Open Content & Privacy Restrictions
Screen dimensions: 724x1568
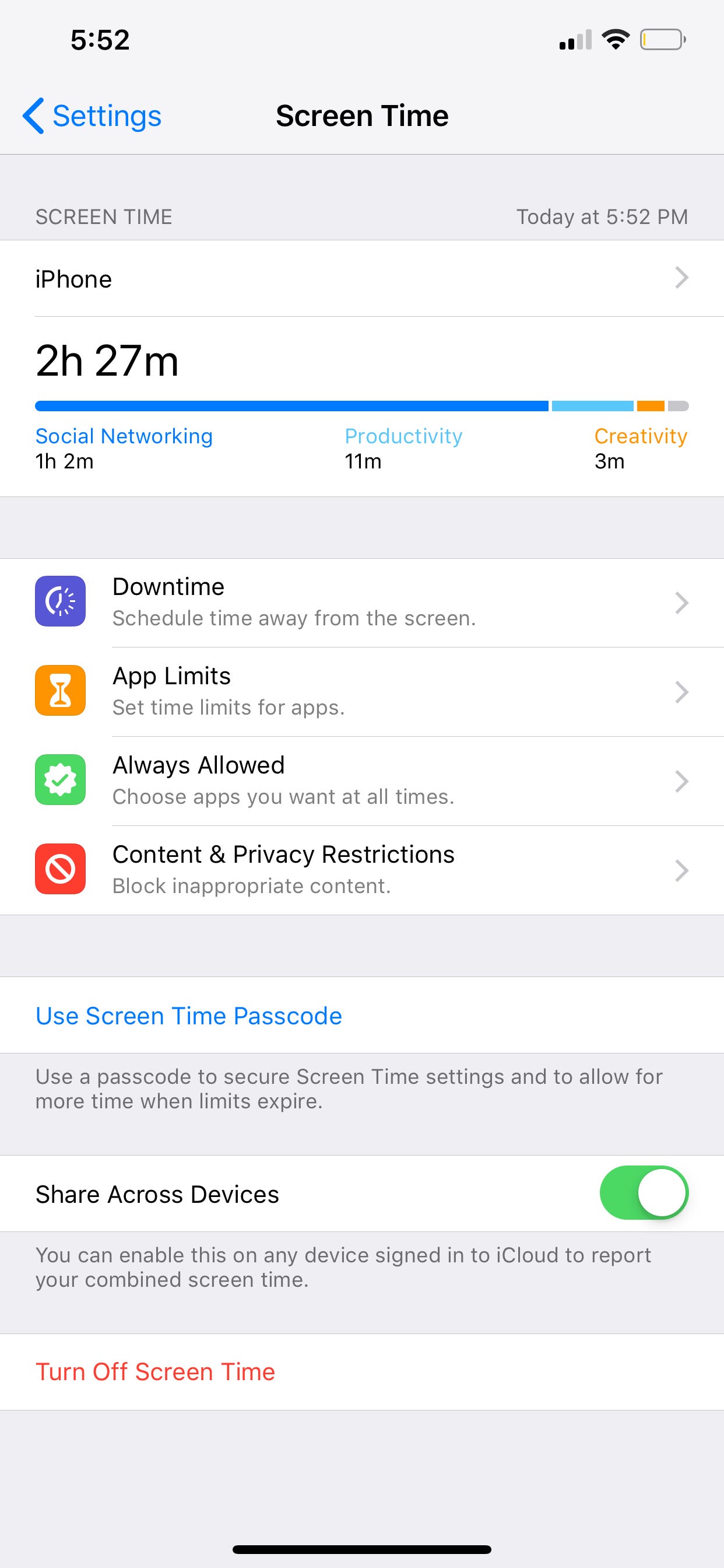coord(361,870)
